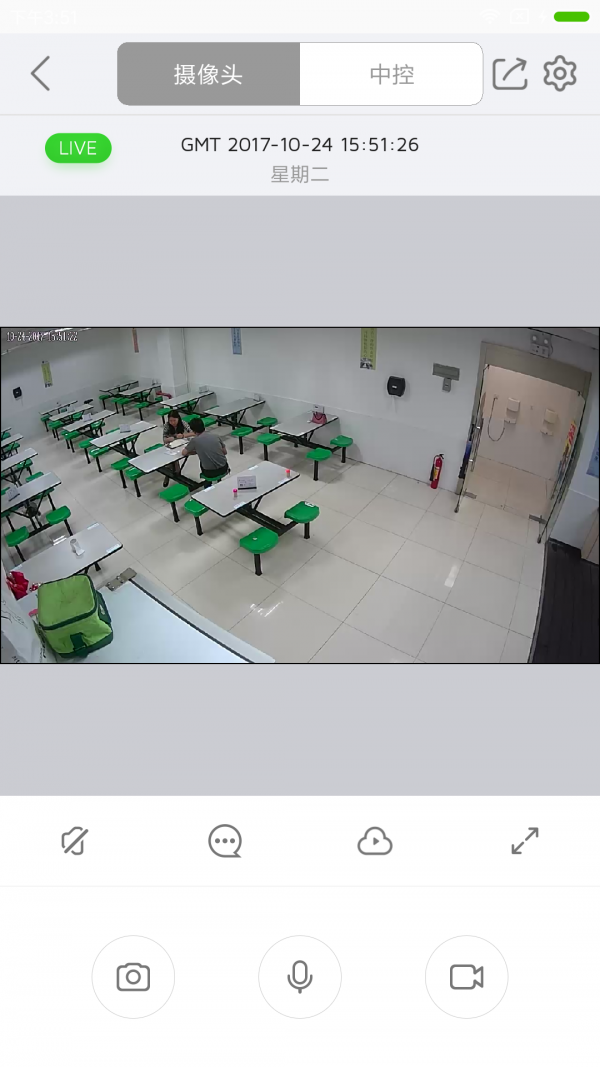Viewport: 600px width, 1067px height.
Task: Start talking with microphone button
Action: (x=300, y=977)
